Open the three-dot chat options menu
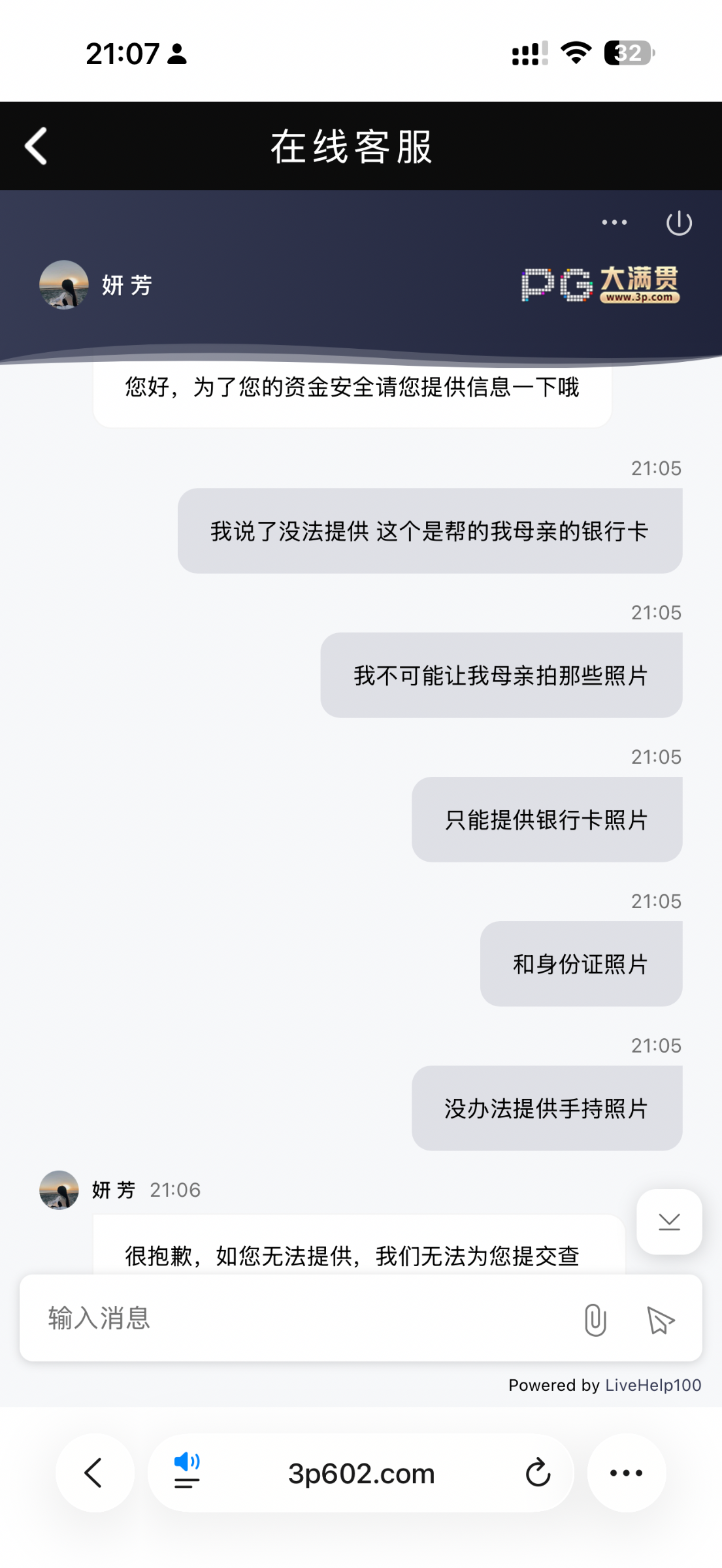The height and width of the screenshot is (1568, 722). coord(614,223)
